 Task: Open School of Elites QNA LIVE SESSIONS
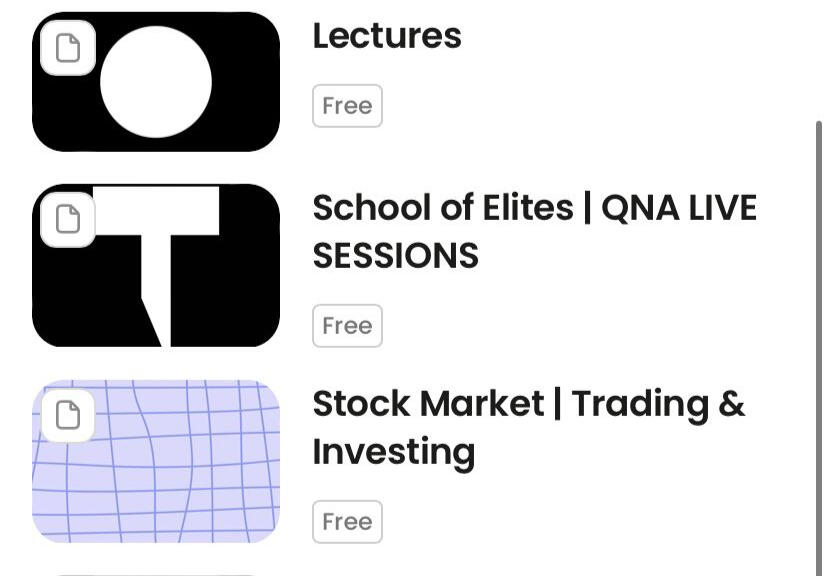(534, 231)
